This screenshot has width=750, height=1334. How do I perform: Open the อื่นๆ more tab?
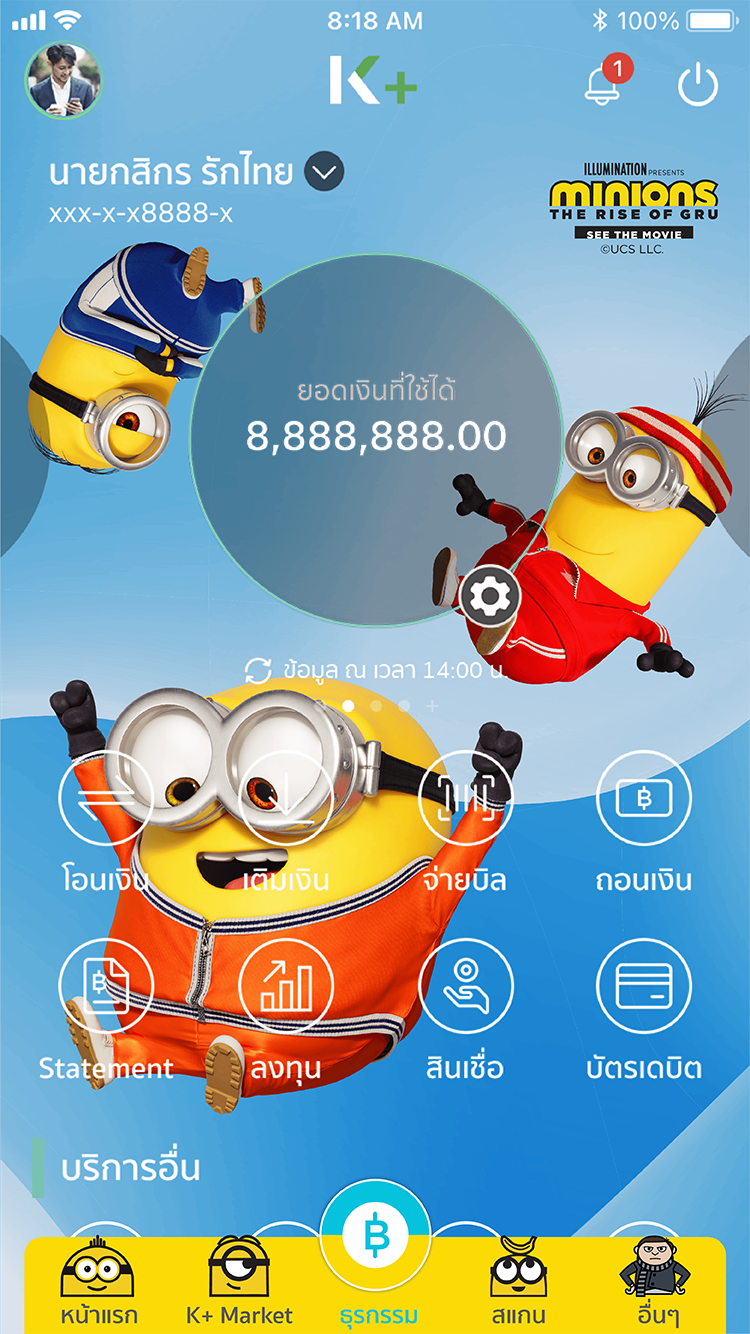(655, 1285)
